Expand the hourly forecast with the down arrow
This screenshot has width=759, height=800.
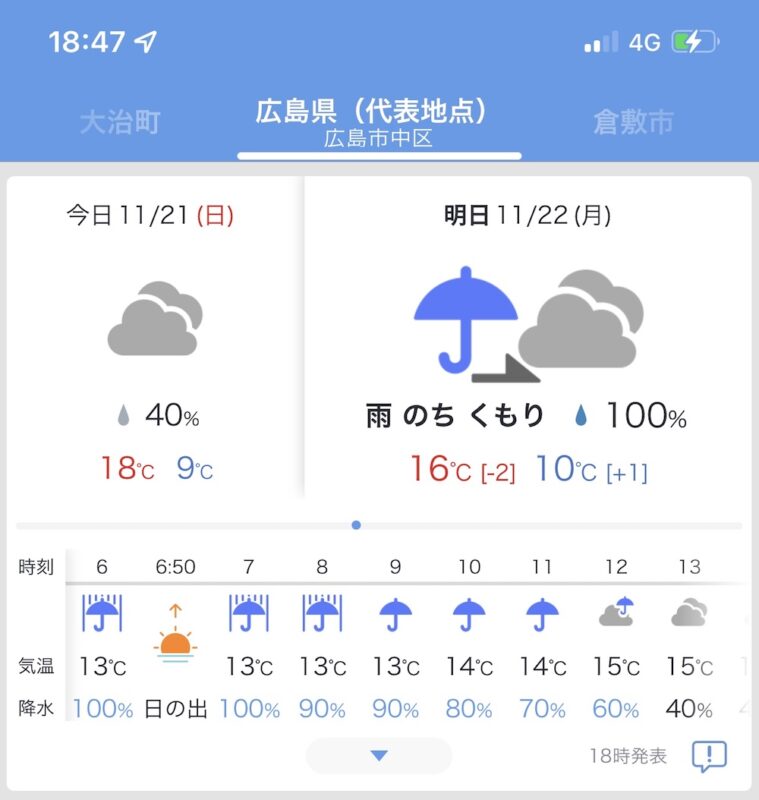coord(378,756)
